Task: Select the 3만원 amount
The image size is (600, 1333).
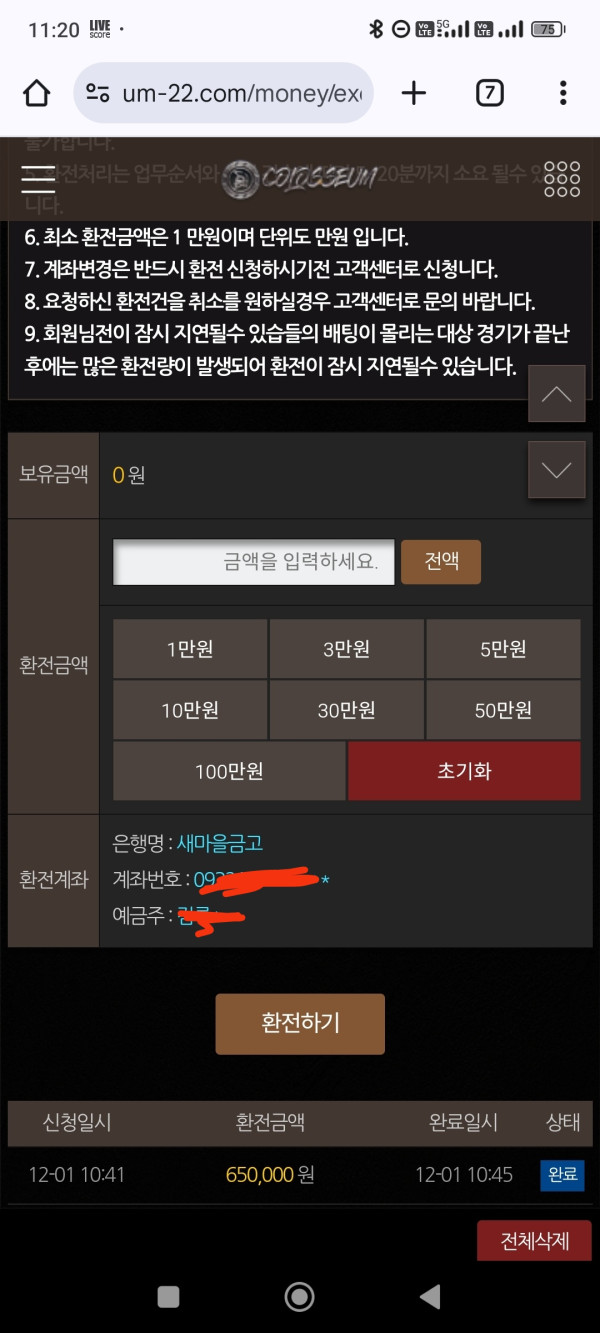Action: point(346,649)
